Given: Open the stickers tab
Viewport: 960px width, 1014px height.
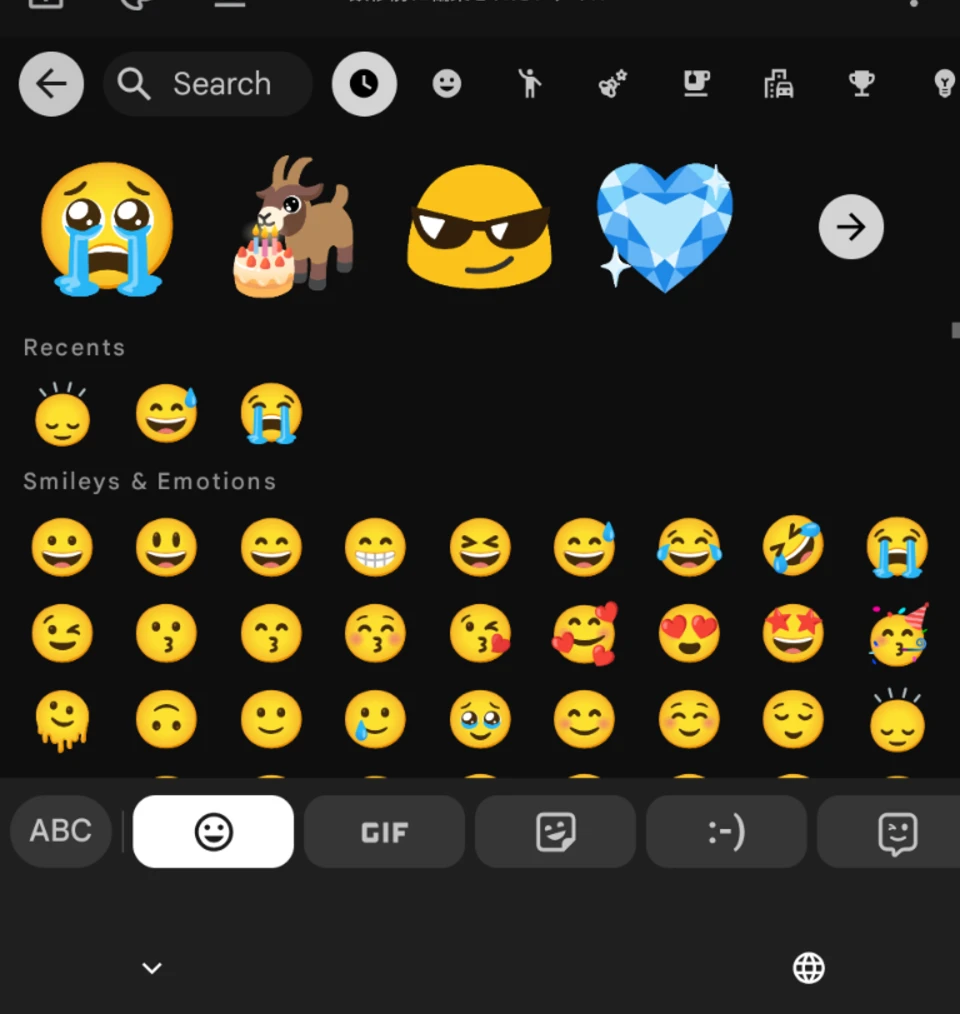Looking at the screenshot, I should coord(555,831).
